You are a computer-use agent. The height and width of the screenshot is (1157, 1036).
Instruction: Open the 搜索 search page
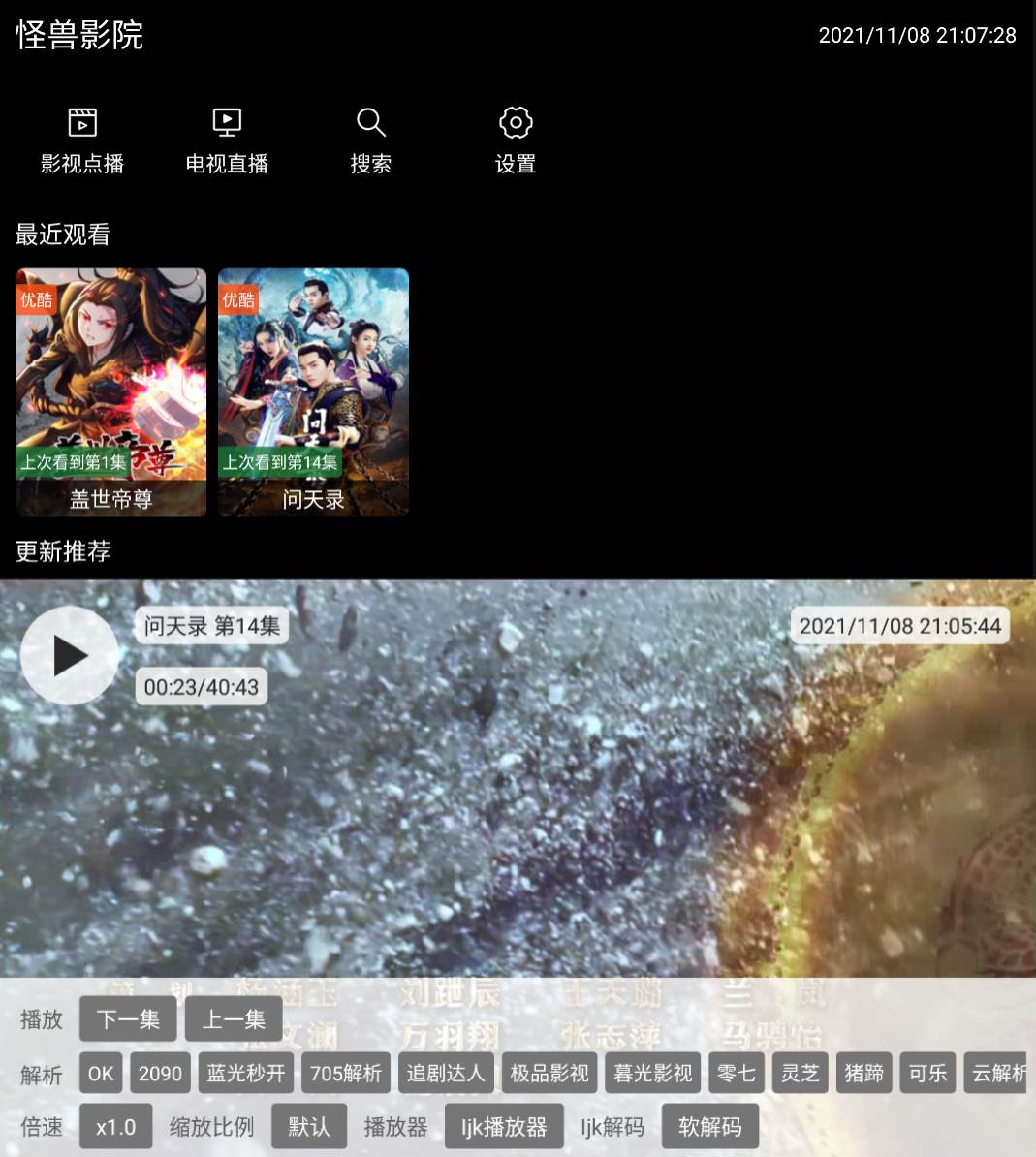pos(370,140)
